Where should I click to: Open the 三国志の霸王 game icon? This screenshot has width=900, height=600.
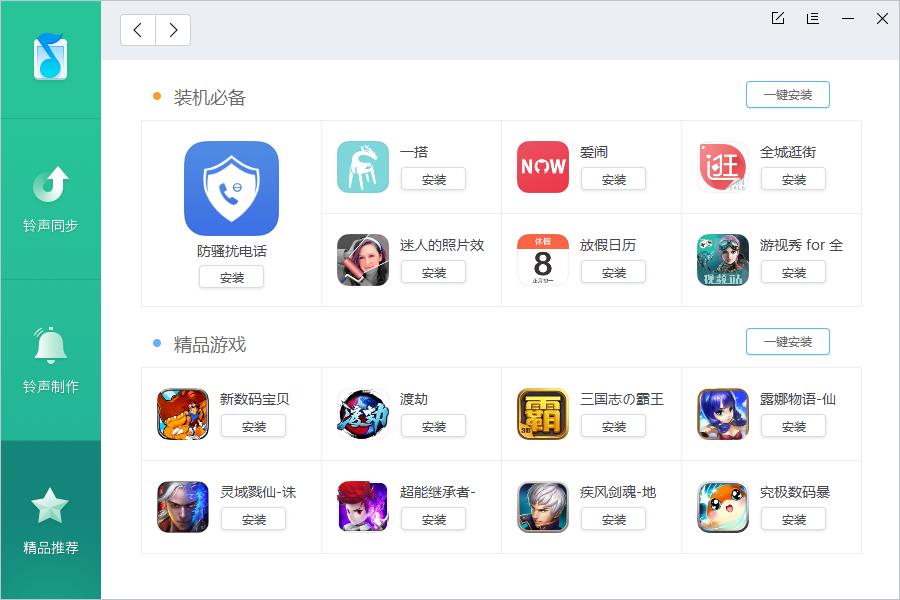pos(542,414)
